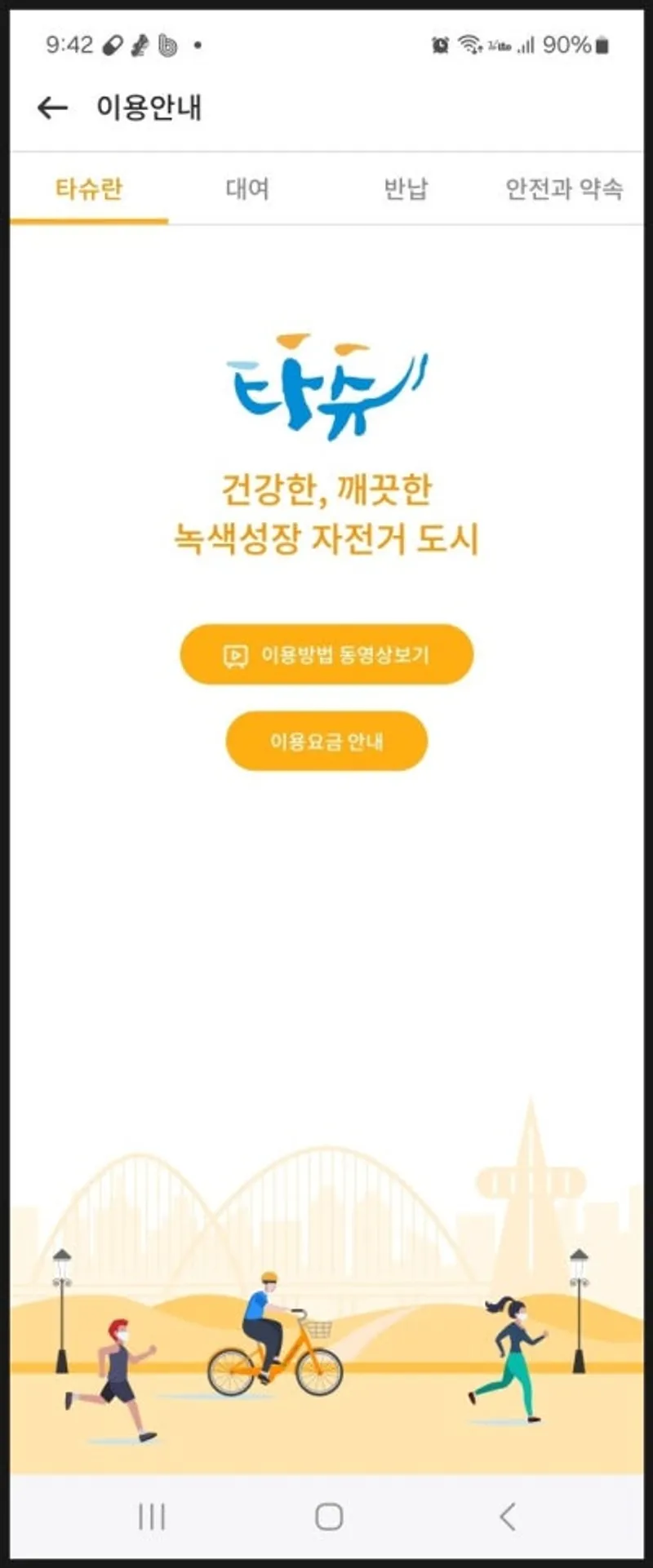653x1568 pixels.
Task: Open the 안전과 약속 tab
Action: point(564,189)
